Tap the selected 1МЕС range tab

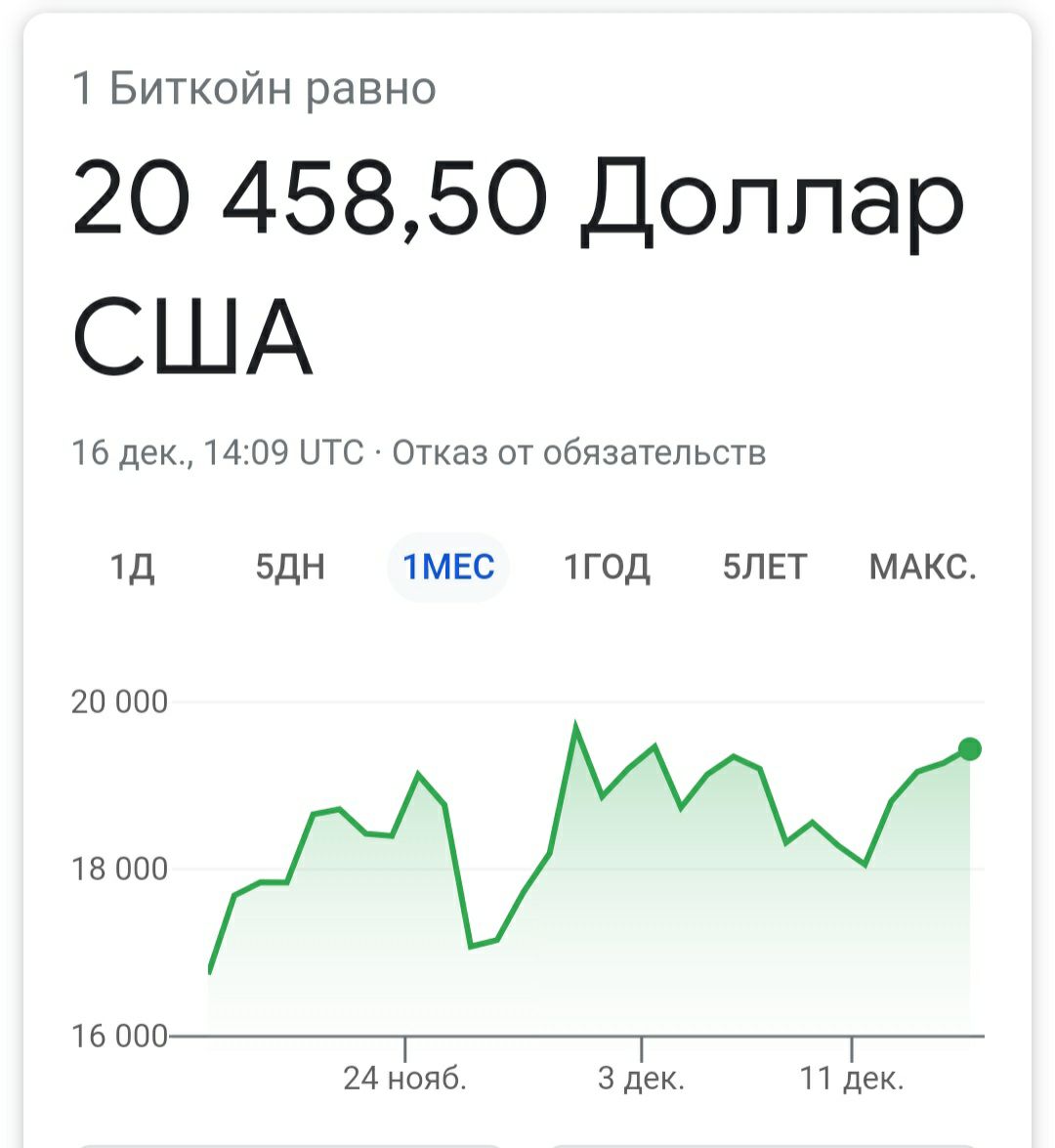pos(448,567)
